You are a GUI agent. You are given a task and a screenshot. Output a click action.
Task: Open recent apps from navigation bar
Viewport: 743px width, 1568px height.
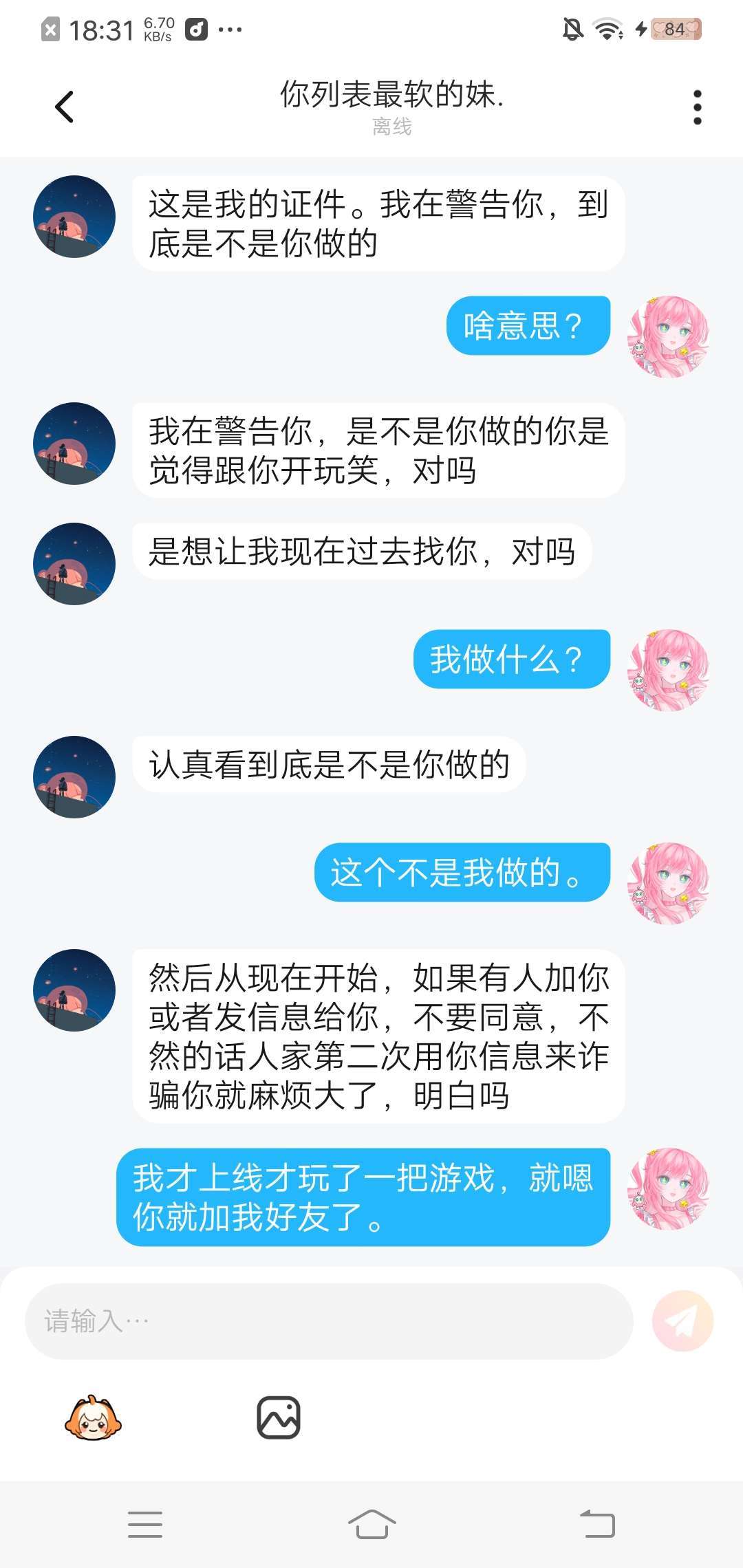[145, 1524]
